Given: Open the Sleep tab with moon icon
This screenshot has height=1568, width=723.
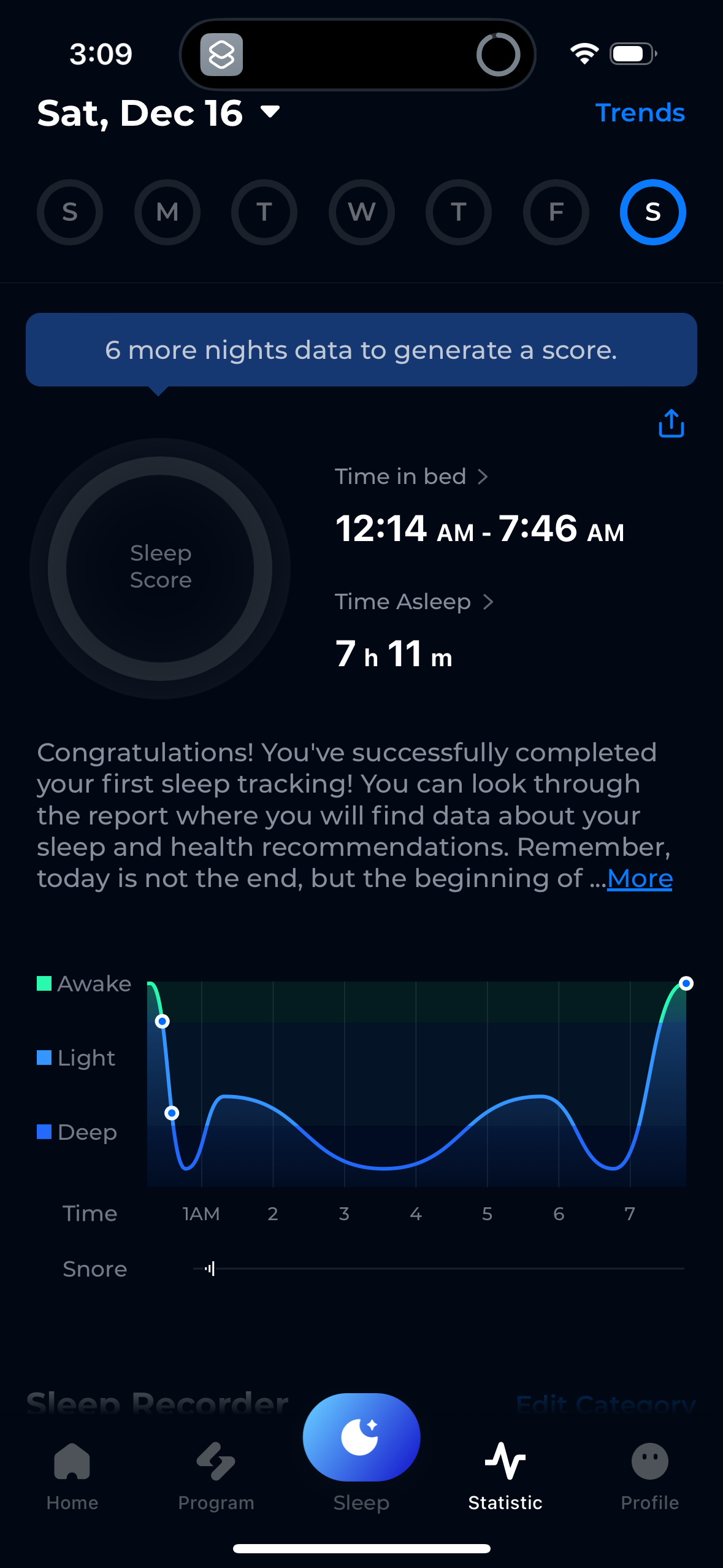Looking at the screenshot, I should tap(361, 1435).
